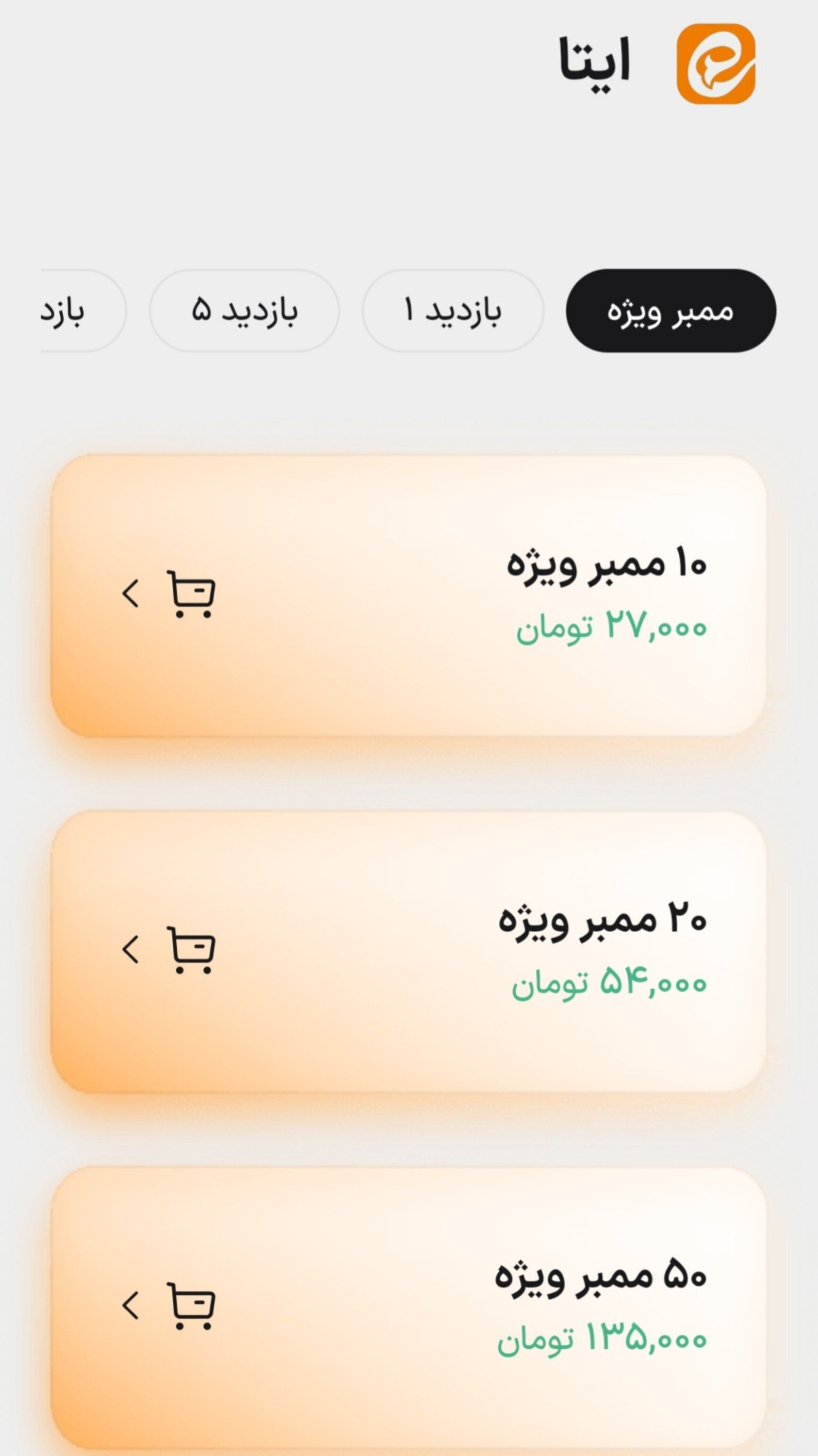Tap the cart icon for ۲۰ ممبر ویژه
The width and height of the screenshot is (818, 1456).
tap(191, 950)
